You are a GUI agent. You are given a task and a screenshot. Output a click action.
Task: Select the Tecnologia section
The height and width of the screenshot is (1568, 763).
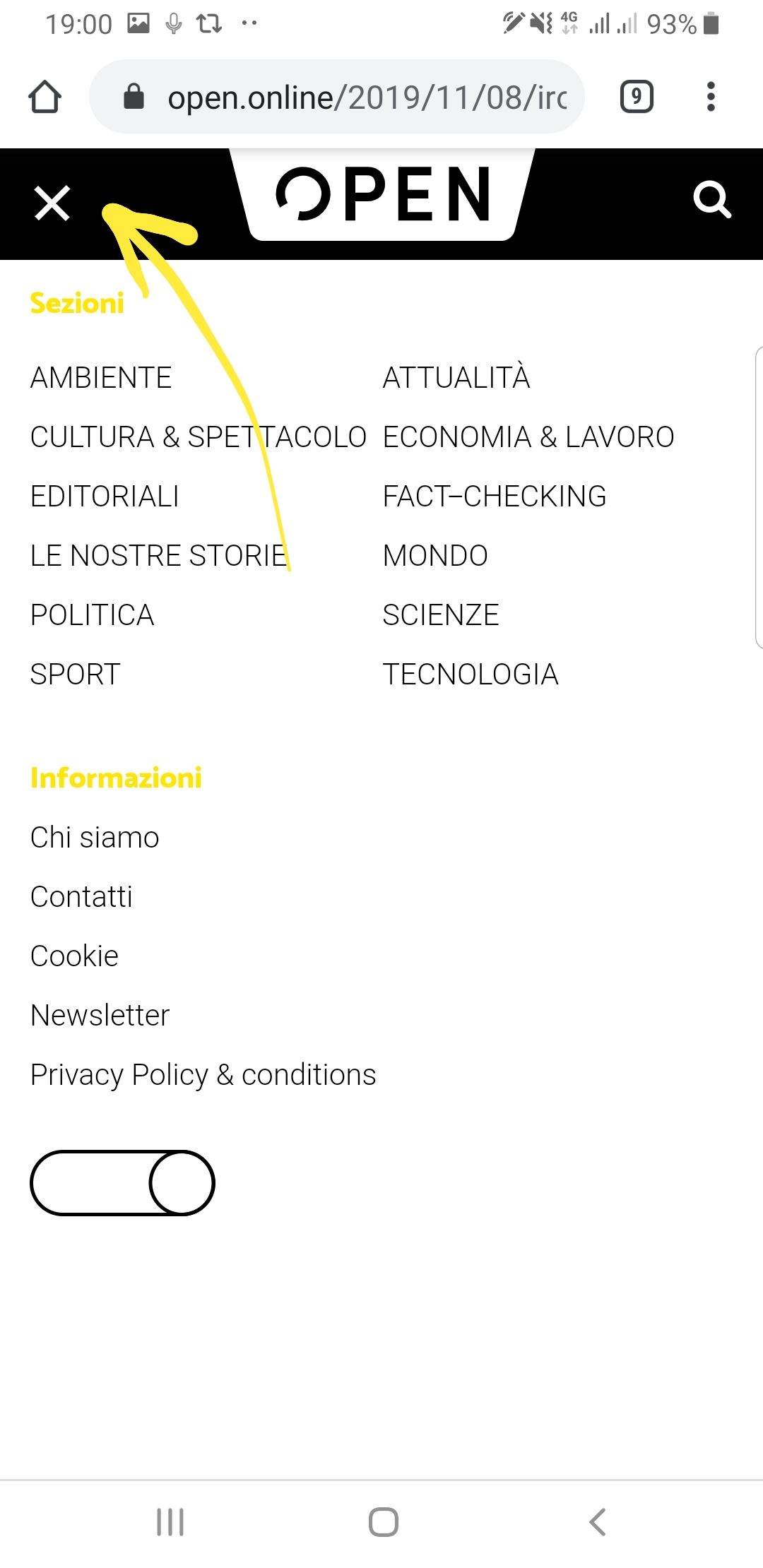click(471, 675)
